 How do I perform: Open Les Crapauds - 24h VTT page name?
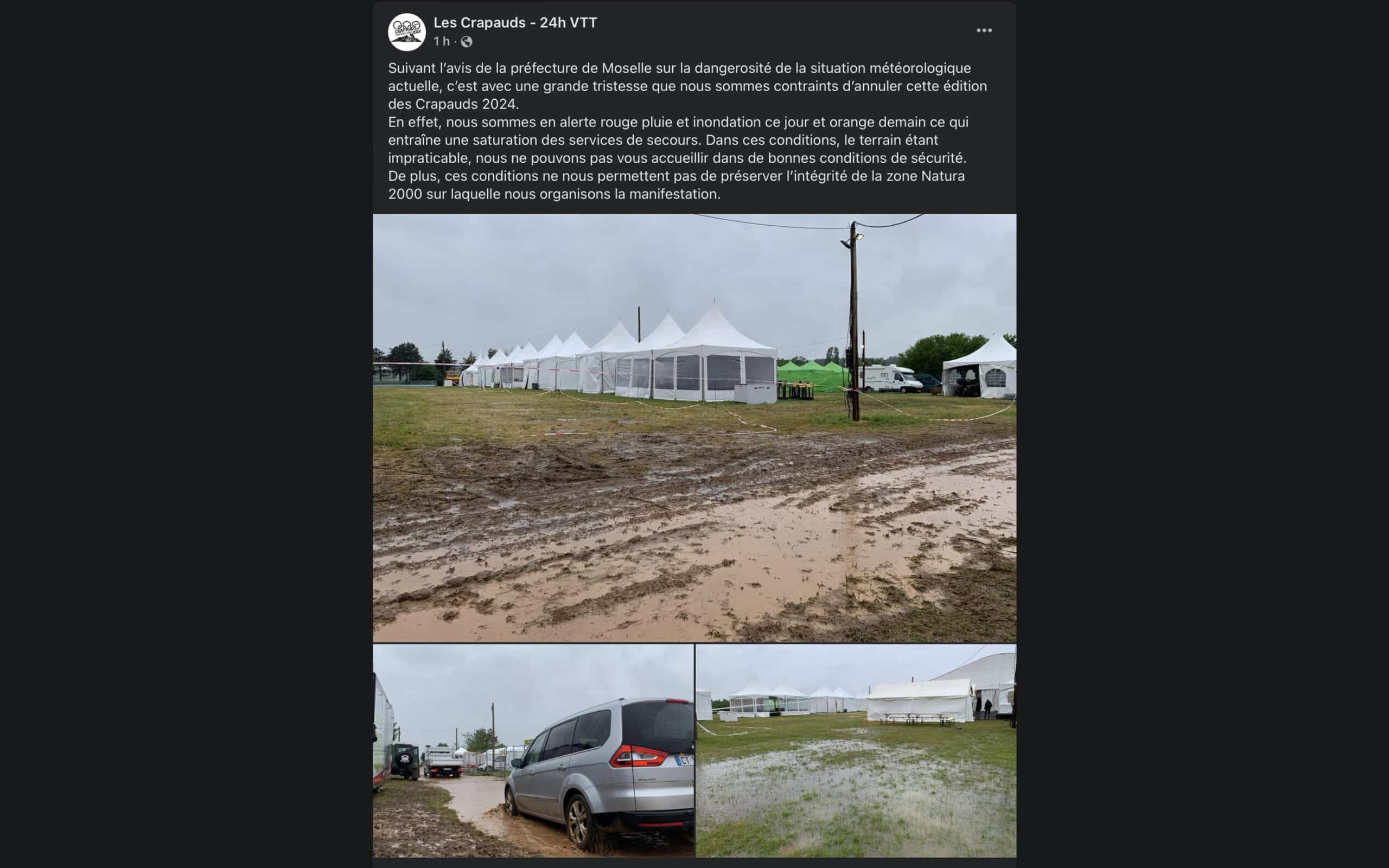515,22
